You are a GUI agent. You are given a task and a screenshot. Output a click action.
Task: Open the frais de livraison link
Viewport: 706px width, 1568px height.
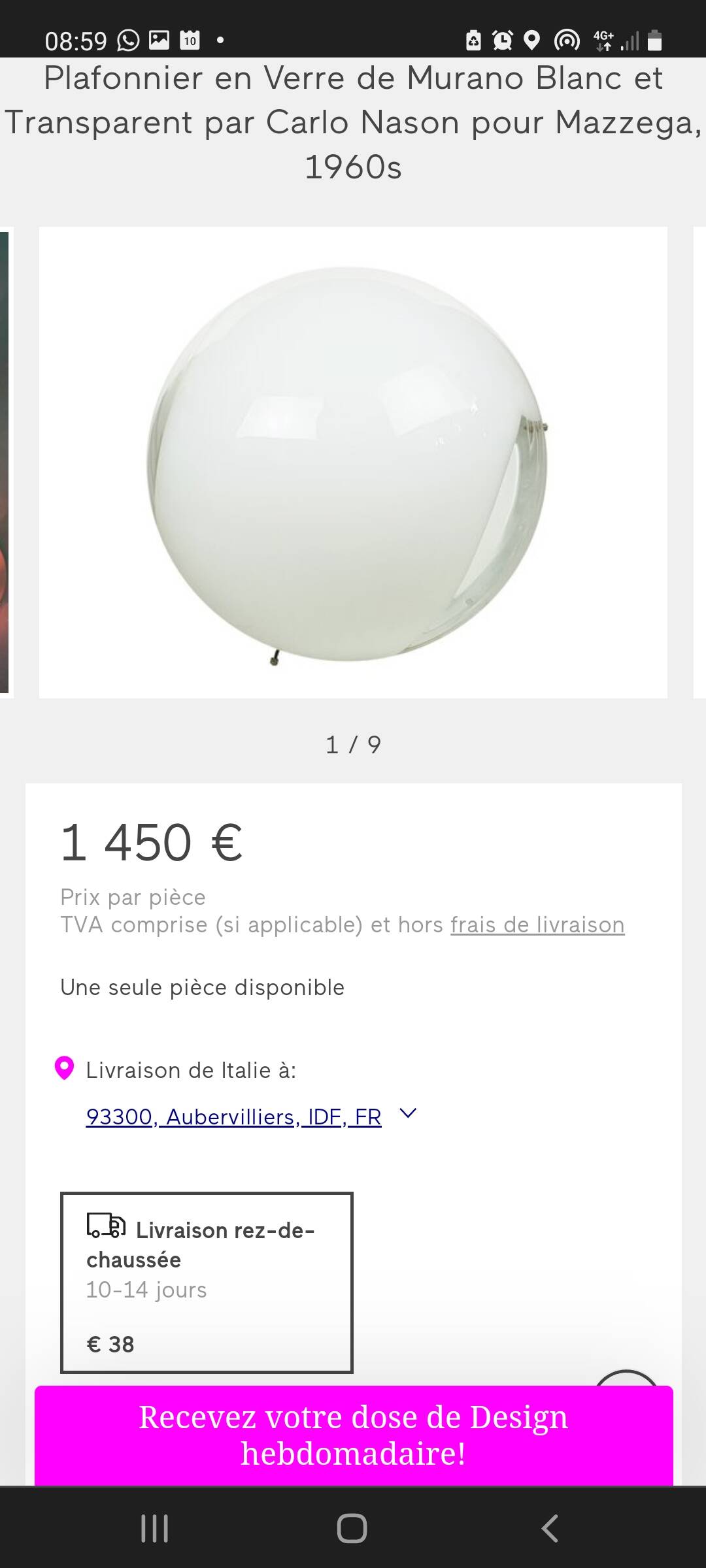coord(537,925)
